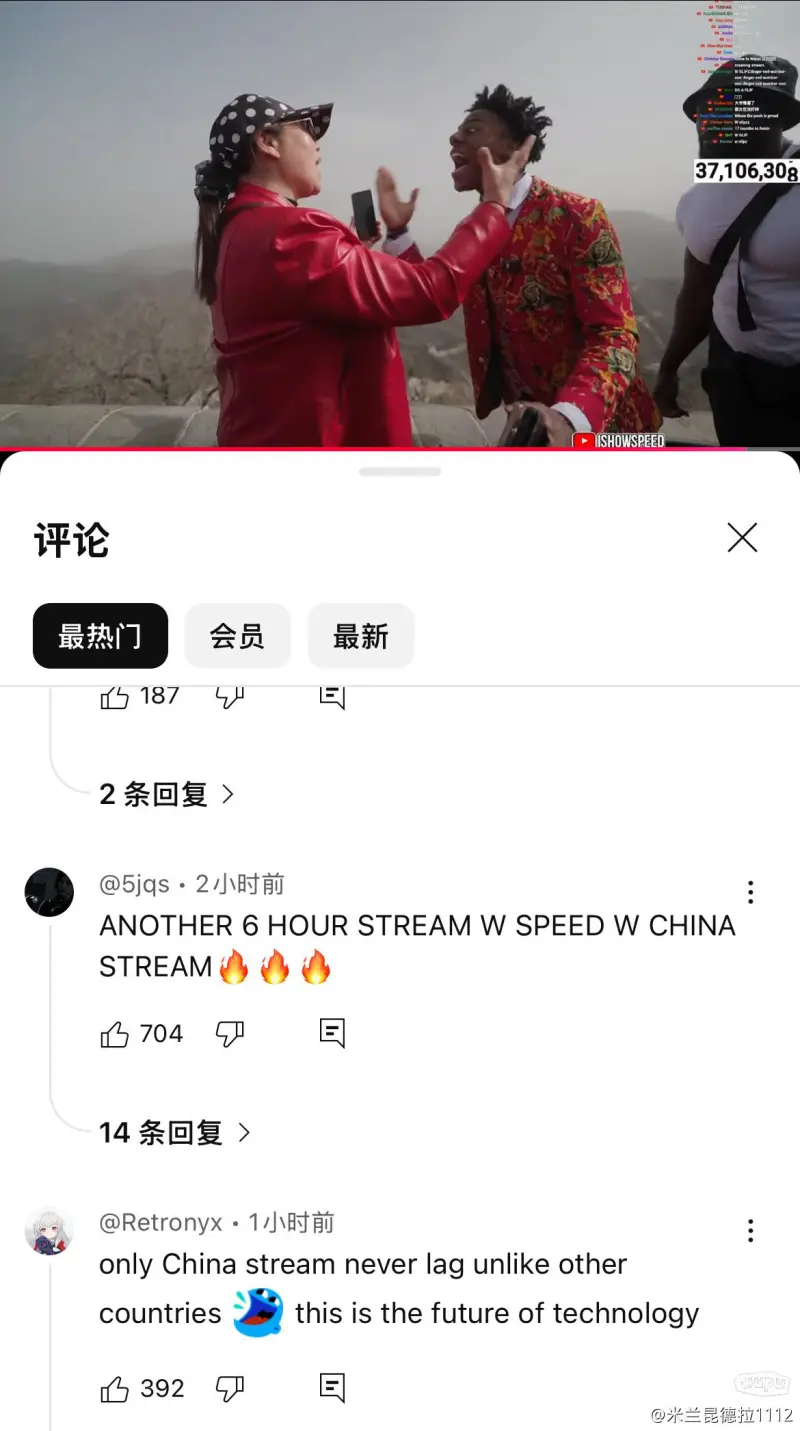Like the comment by @Retronyx
This screenshot has width=800, height=1431.
pos(116,1389)
